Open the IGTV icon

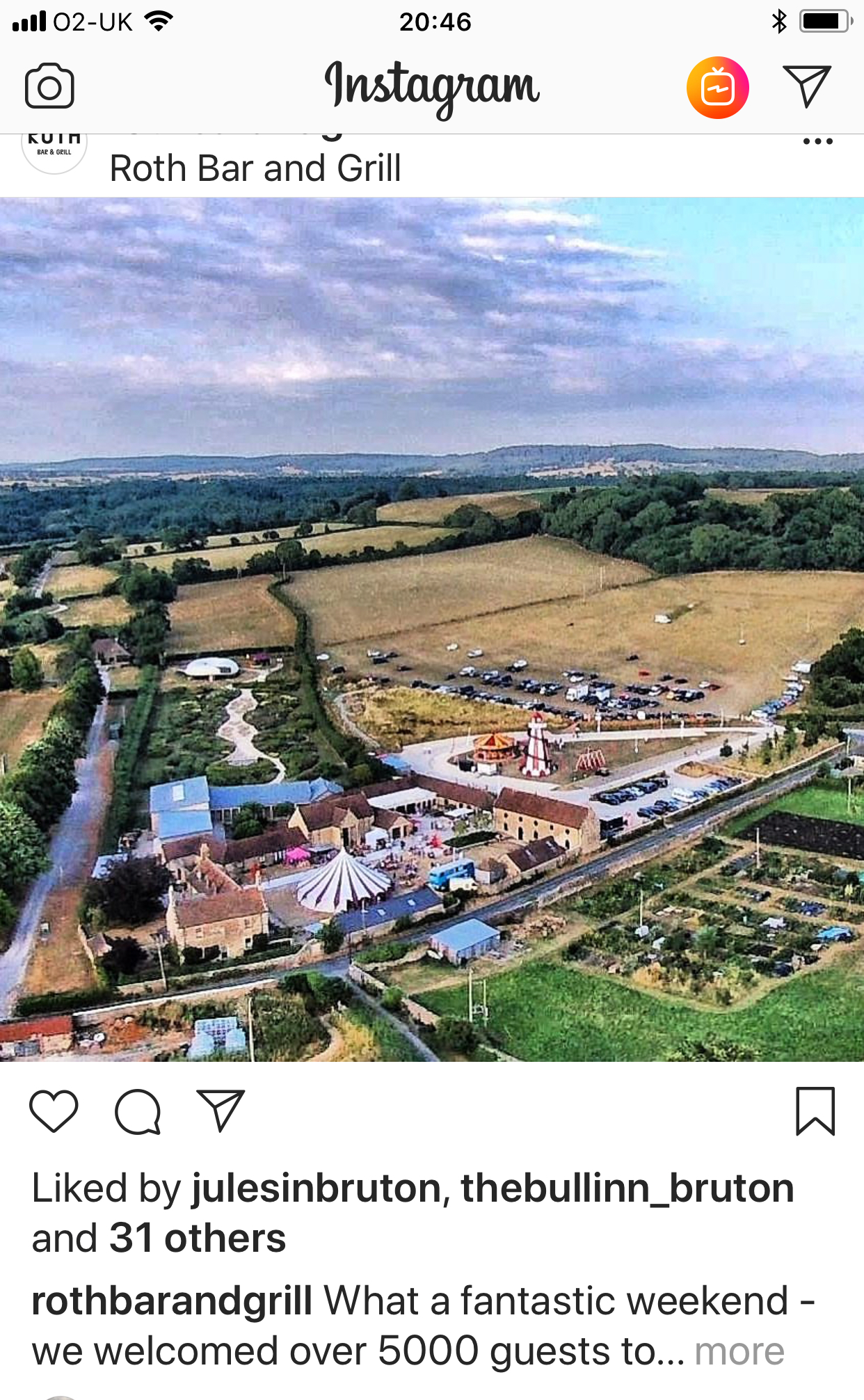(x=717, y=88)
